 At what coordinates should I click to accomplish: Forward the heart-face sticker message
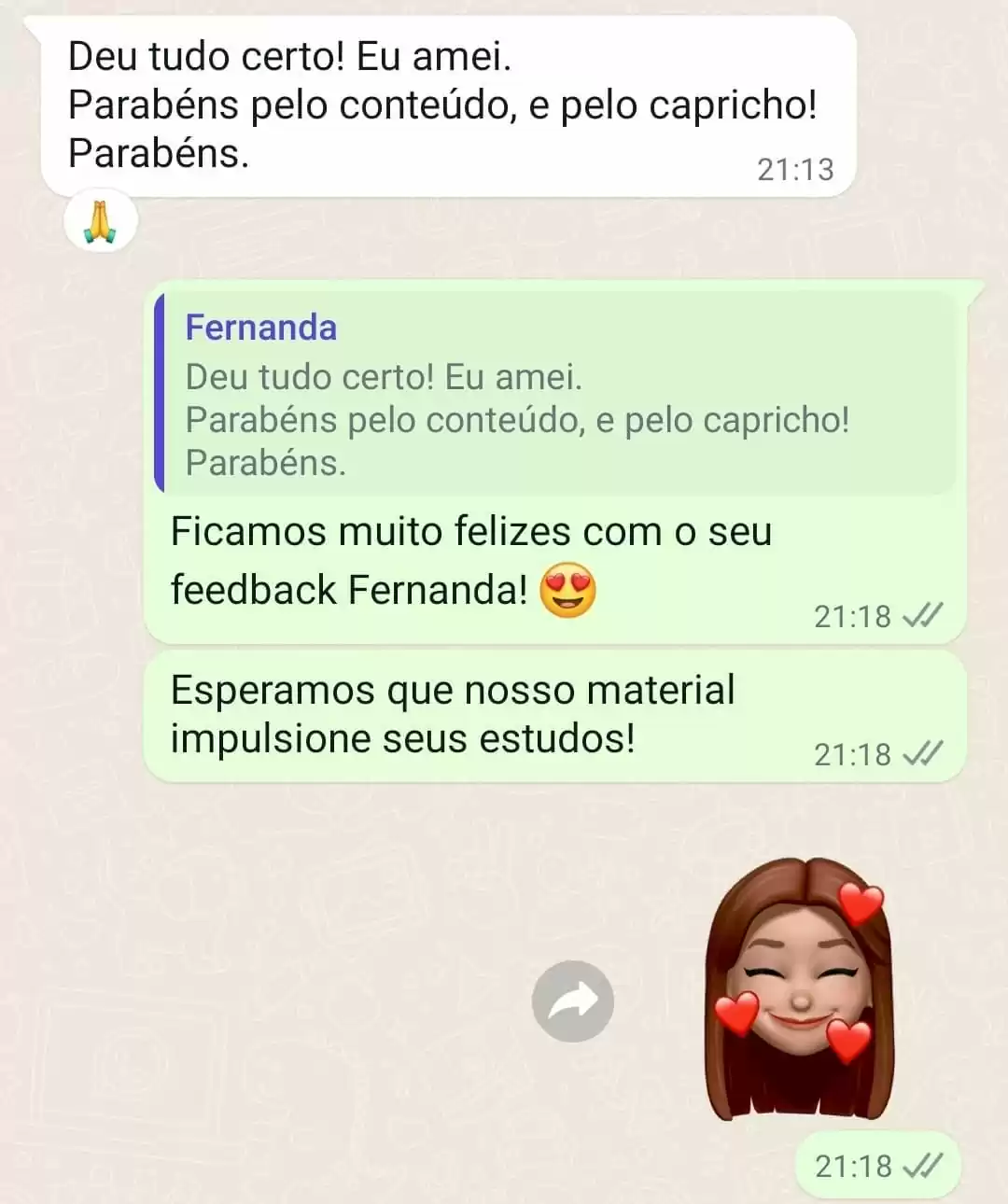572,1001
